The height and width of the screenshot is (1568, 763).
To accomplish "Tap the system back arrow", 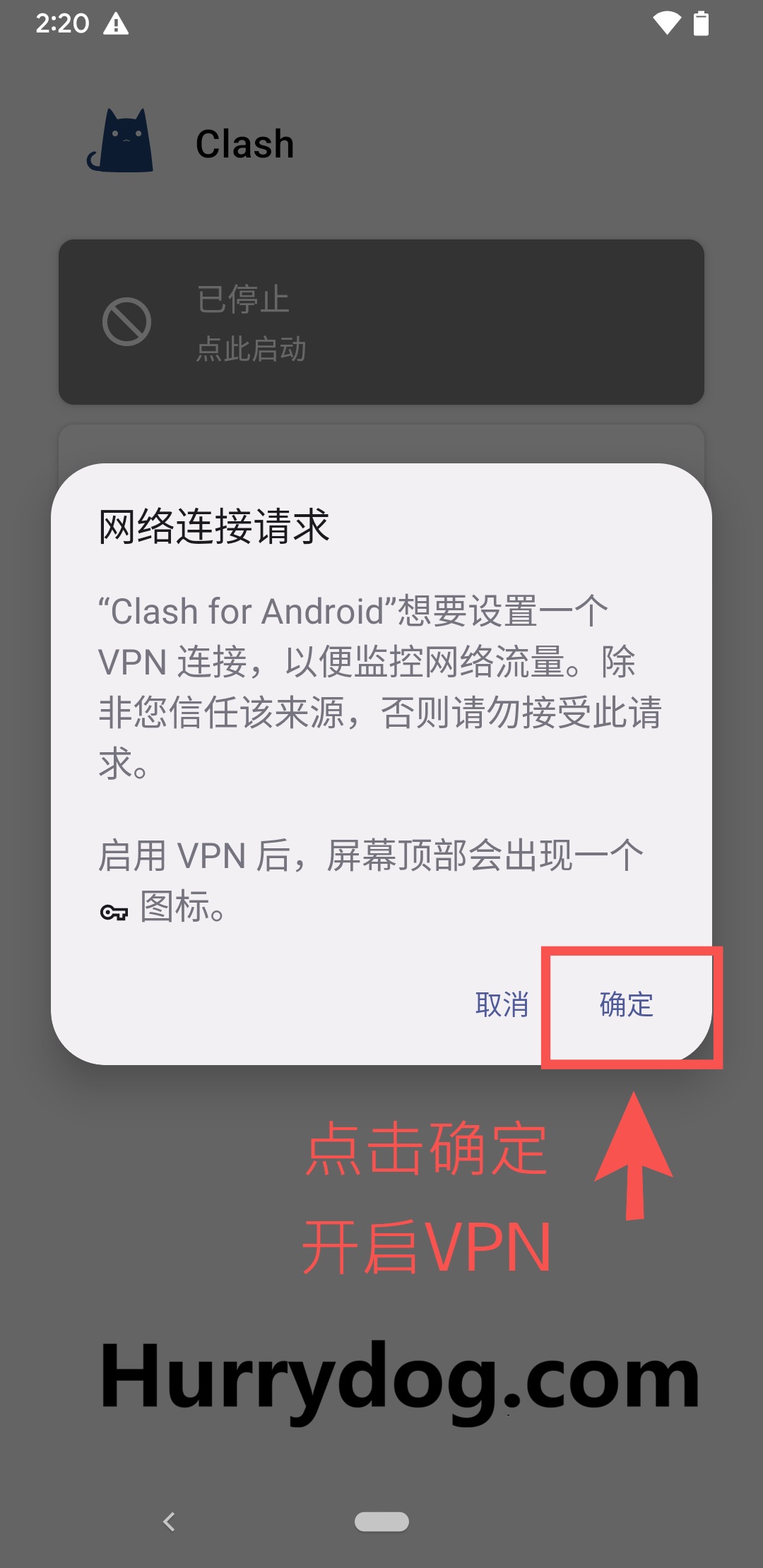I will (169, 1521).
